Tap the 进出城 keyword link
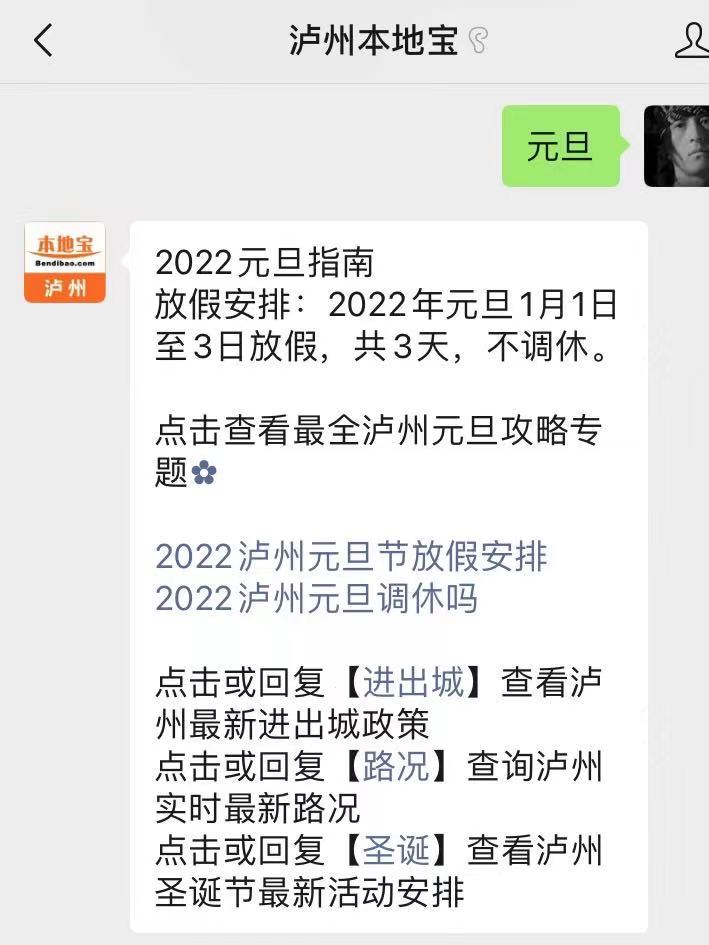This screenshot has height=945, width=709. click(x=413, y=683)
